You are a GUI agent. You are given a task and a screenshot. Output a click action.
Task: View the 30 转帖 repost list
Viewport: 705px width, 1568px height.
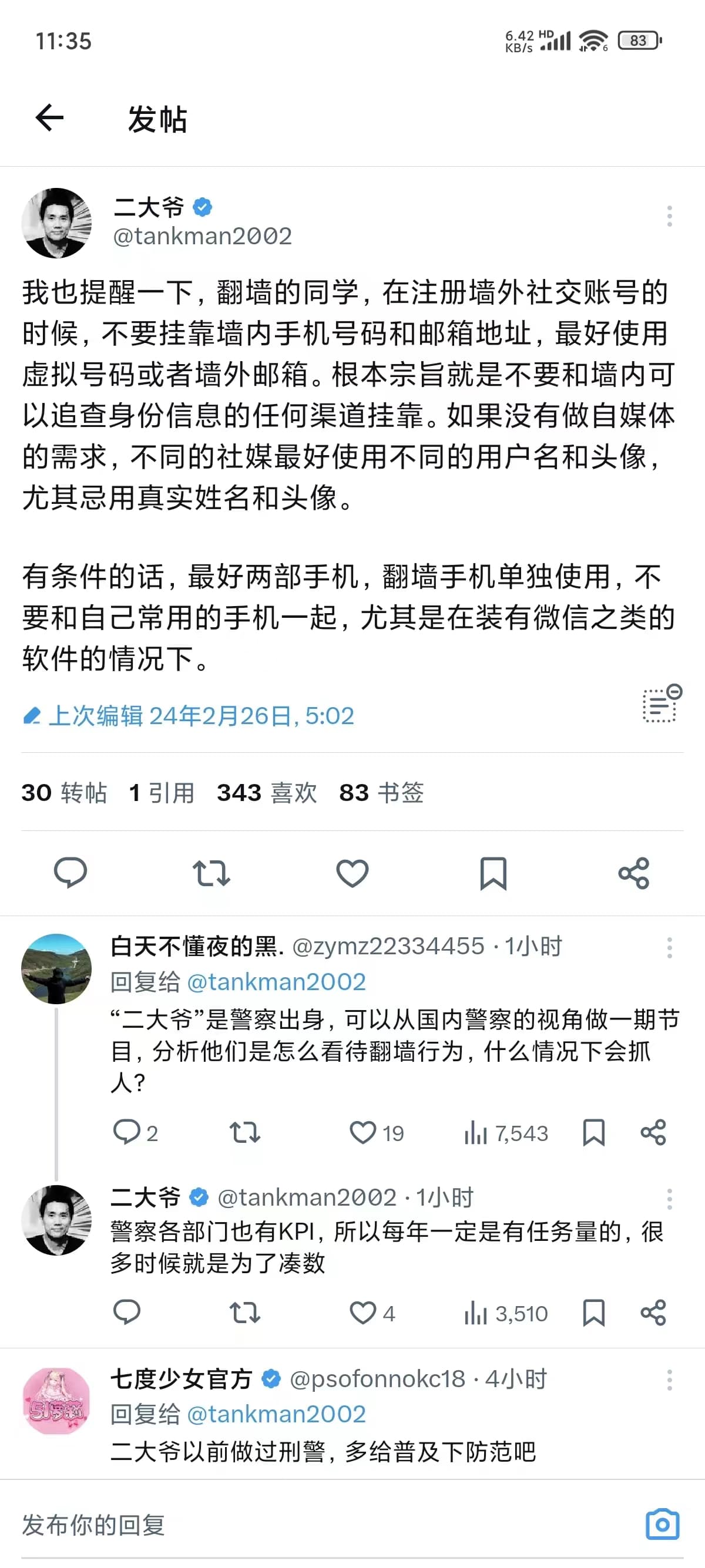click(64, 793)
